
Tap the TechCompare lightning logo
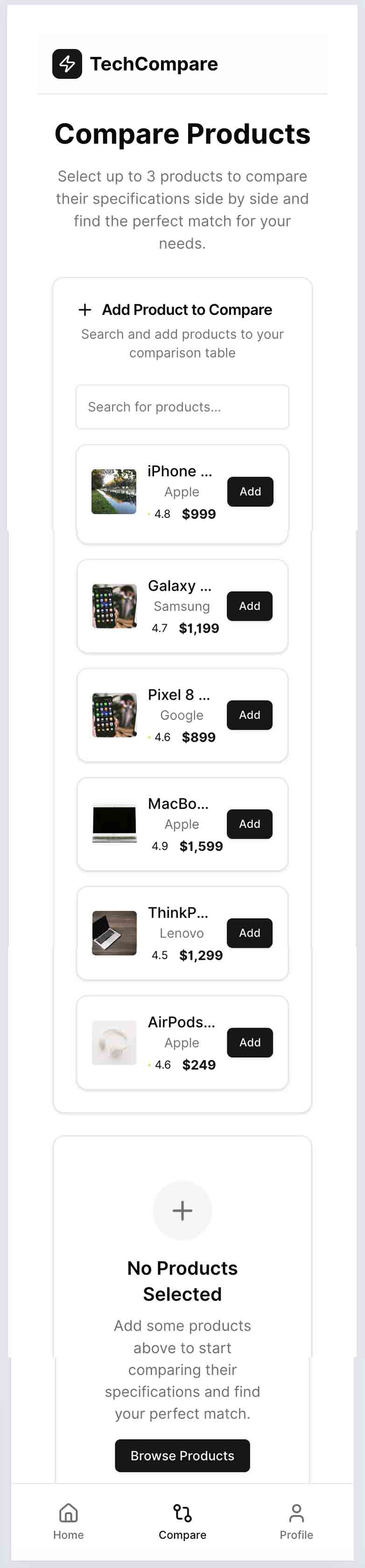tap(67, 64)
